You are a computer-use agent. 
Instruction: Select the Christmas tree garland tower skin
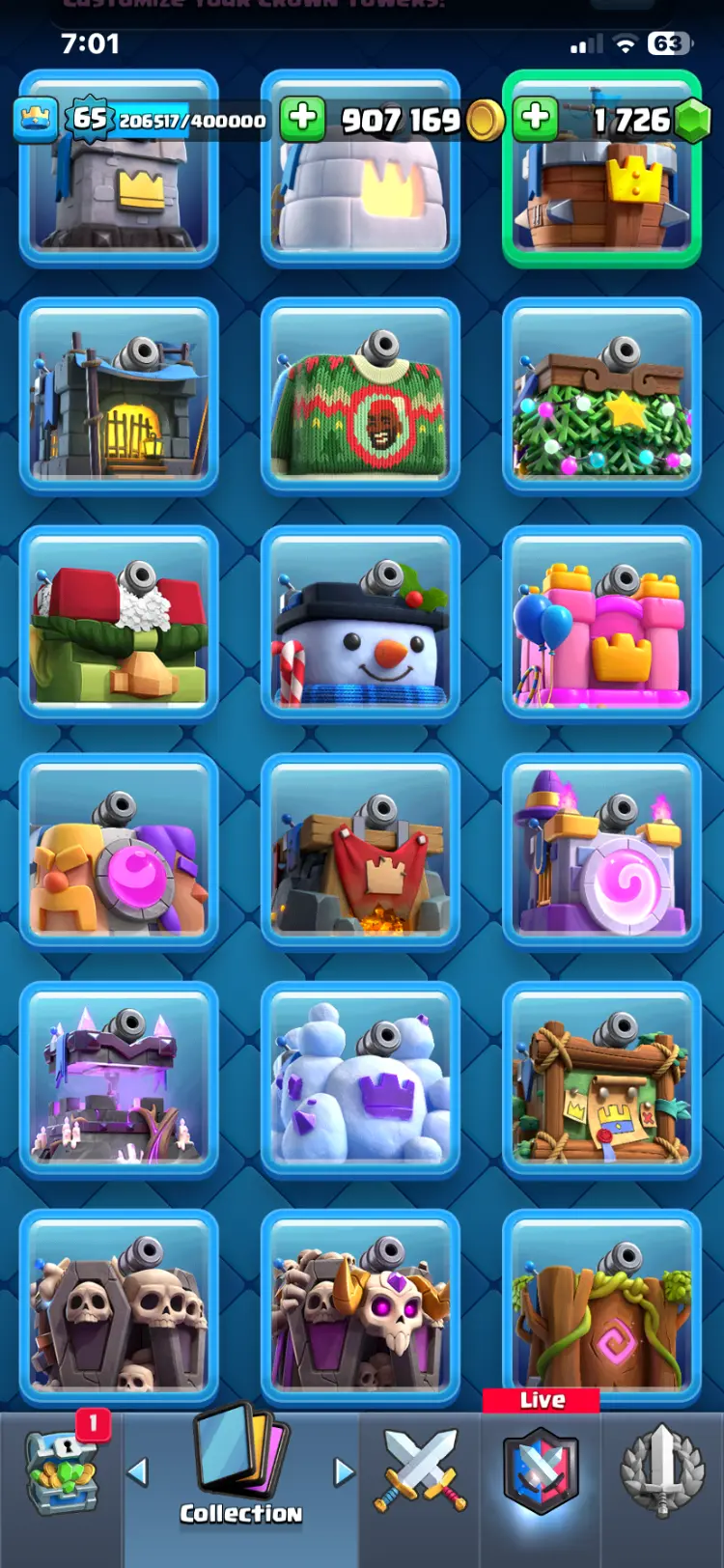(601, 396)
